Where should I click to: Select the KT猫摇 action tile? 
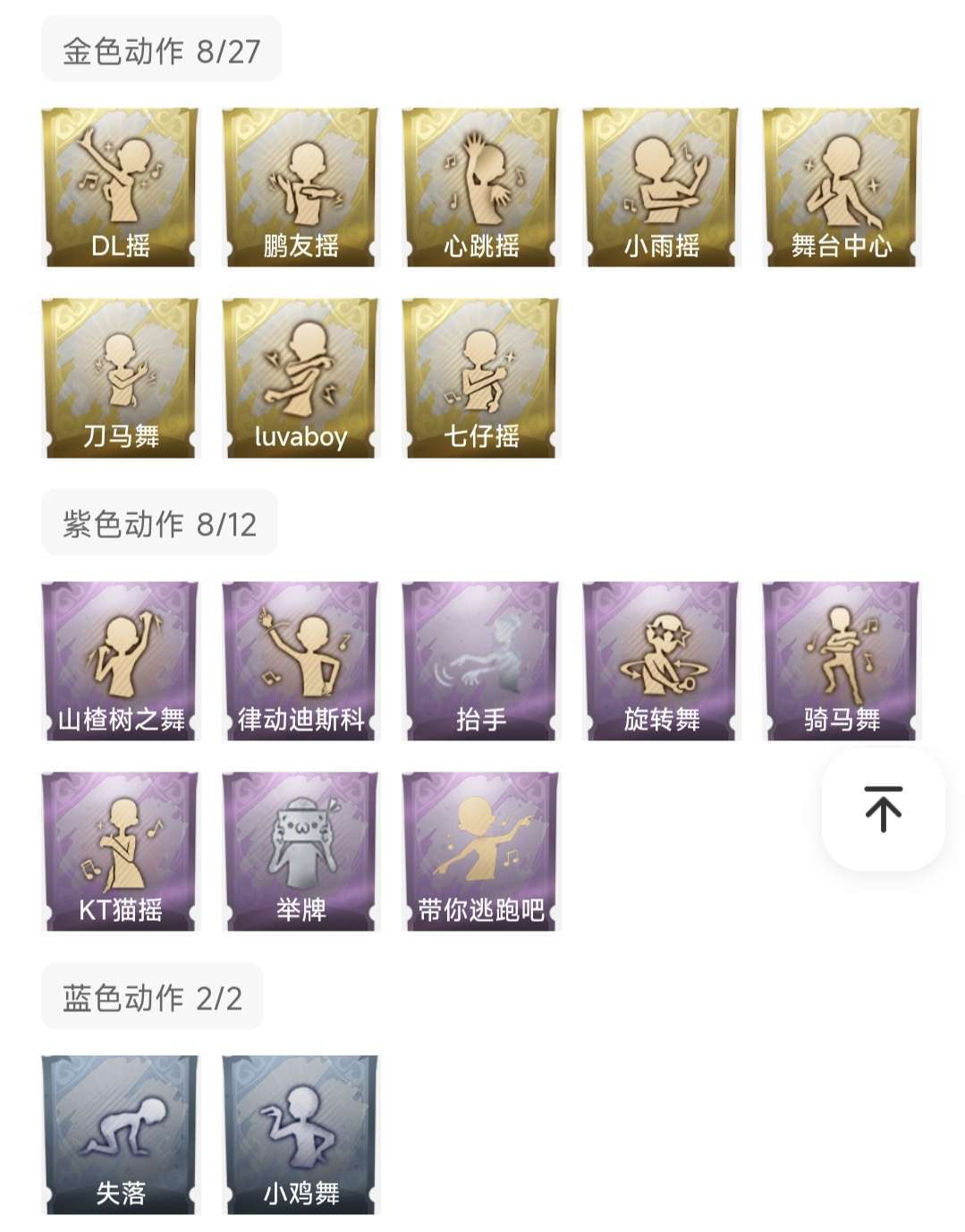click(x=121, y=851)
